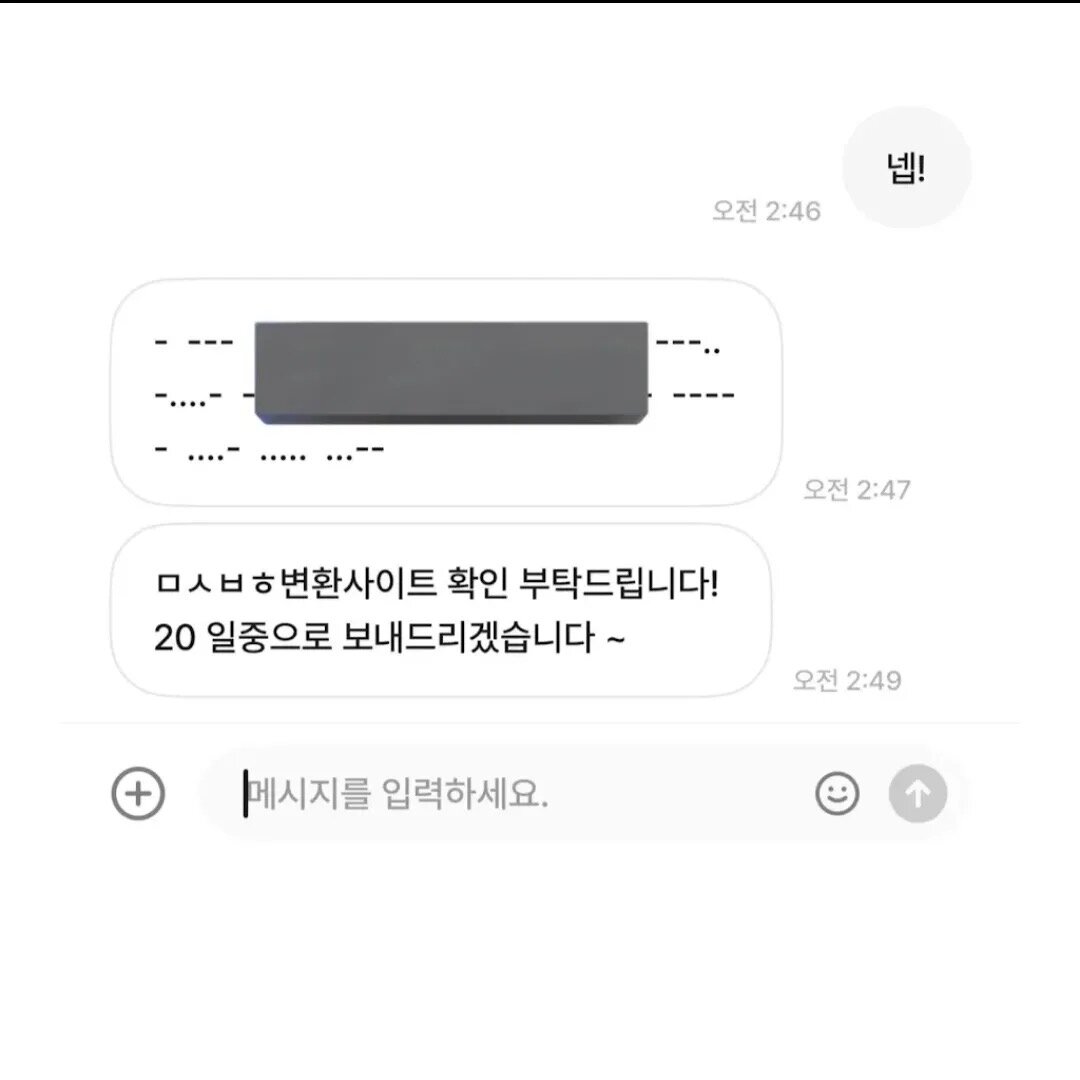
Task: Open the emoji picker
Action: (837, 794)
